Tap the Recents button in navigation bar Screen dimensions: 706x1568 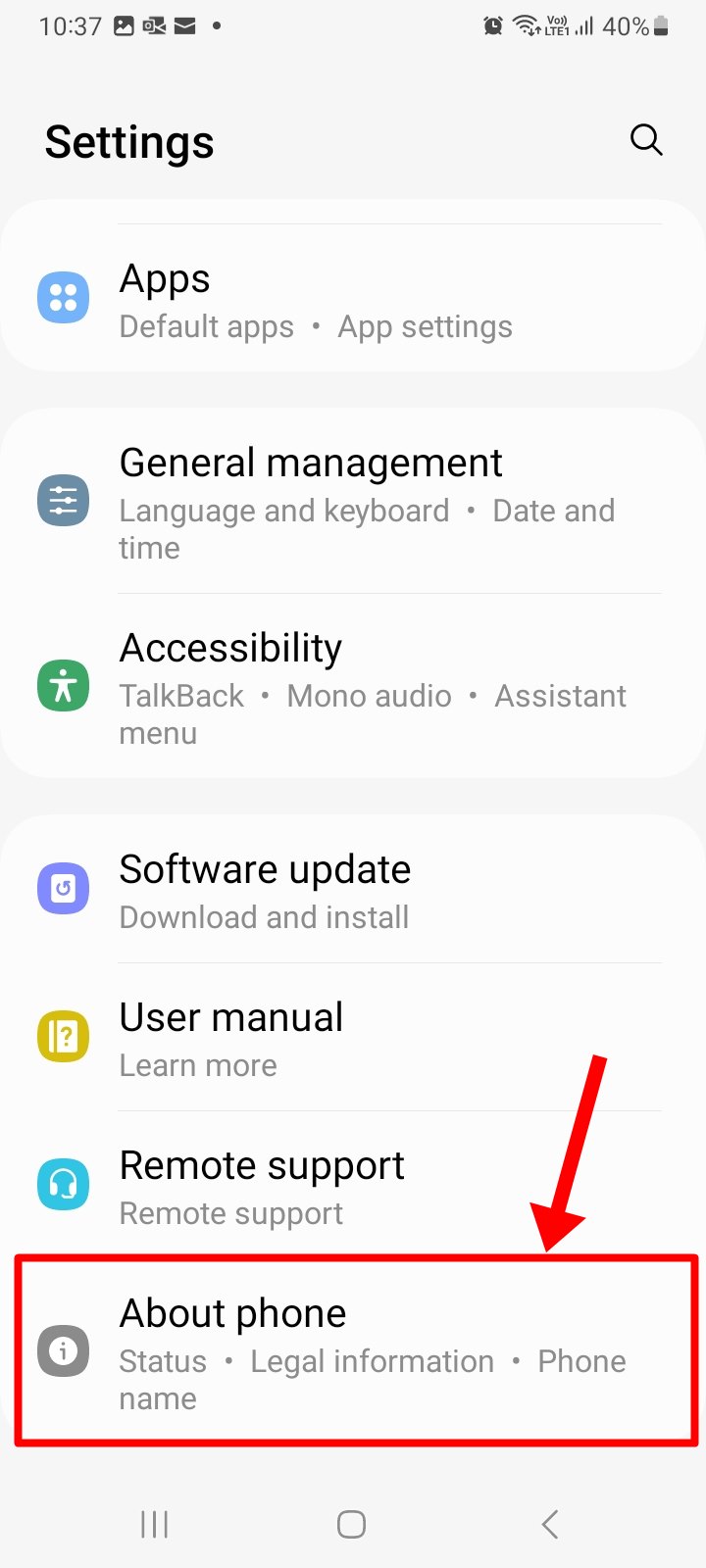tap(154, 1524)
